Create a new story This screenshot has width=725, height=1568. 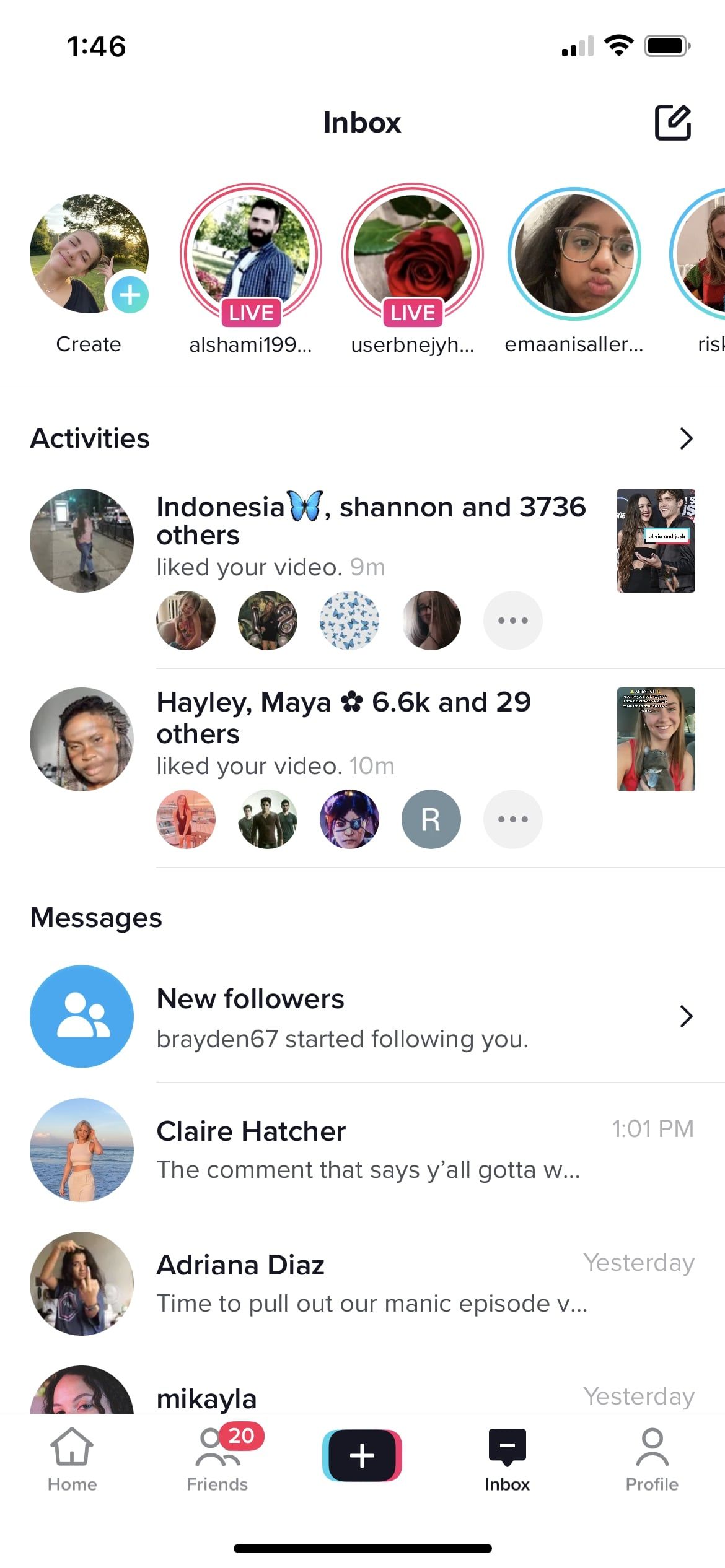coord(89,255)
